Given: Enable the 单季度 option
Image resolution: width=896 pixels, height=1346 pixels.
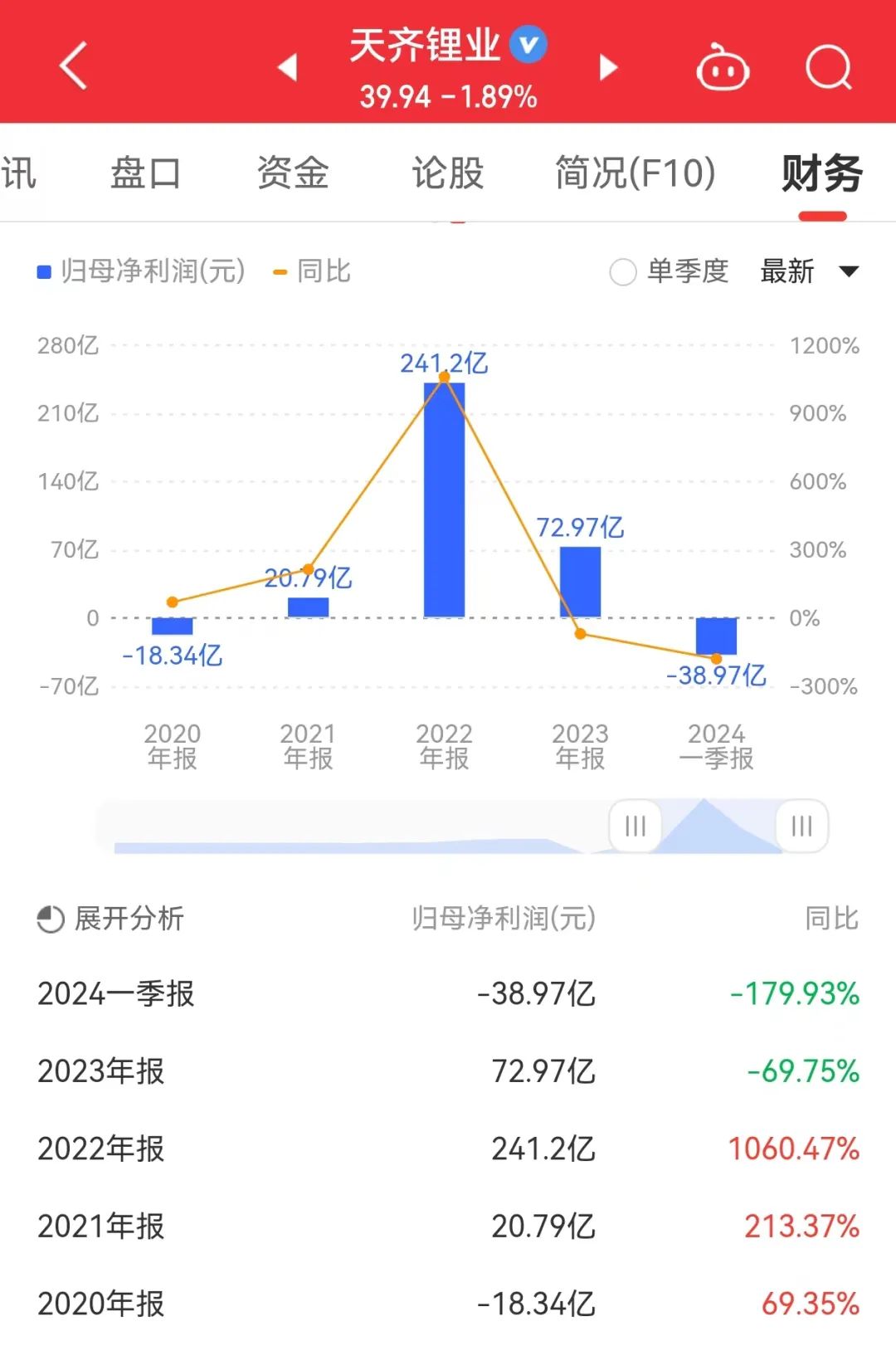Looking at the screenshot, I should pos(624,271).
